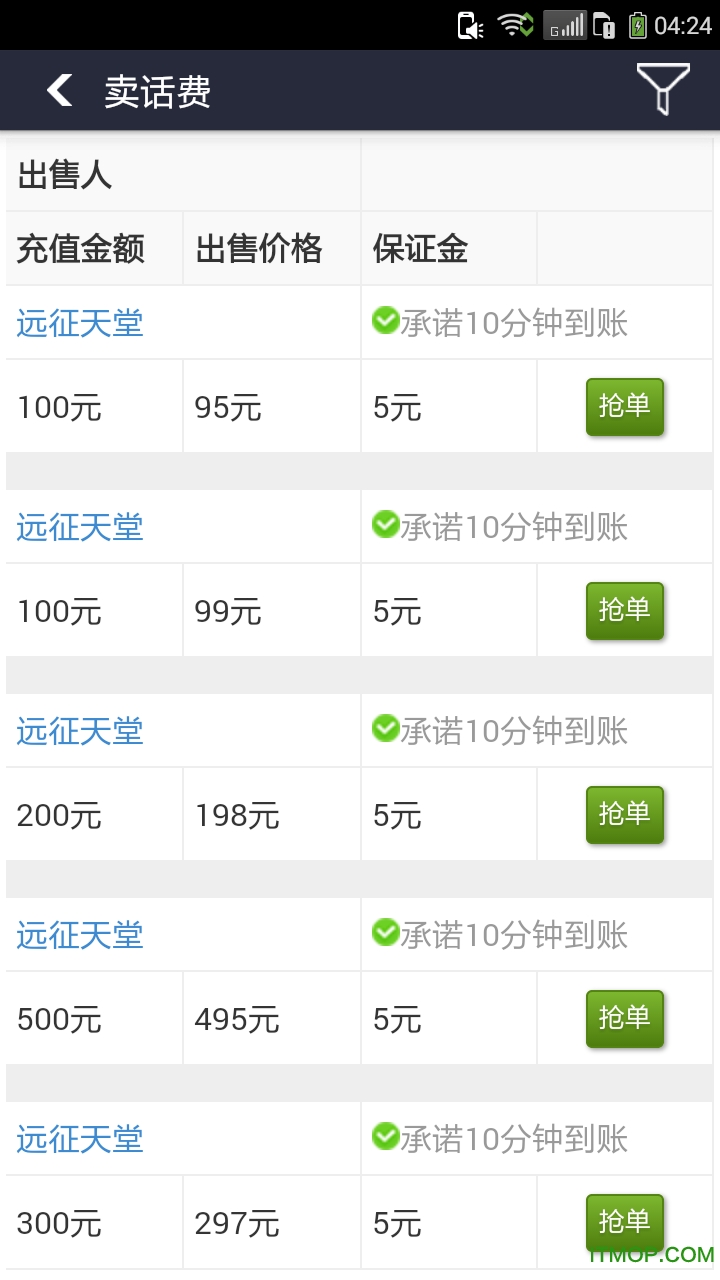Viewport: 720px width, 1280px height.
Task: View seller 远征天堂 of the 99元 offer
Action: click(x=80, y=527)
